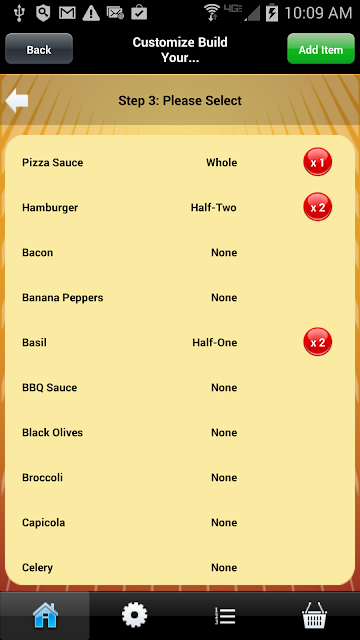The image size is (360, 640).
Task: Open the menu list tab
Action: (x=225, y=616)
